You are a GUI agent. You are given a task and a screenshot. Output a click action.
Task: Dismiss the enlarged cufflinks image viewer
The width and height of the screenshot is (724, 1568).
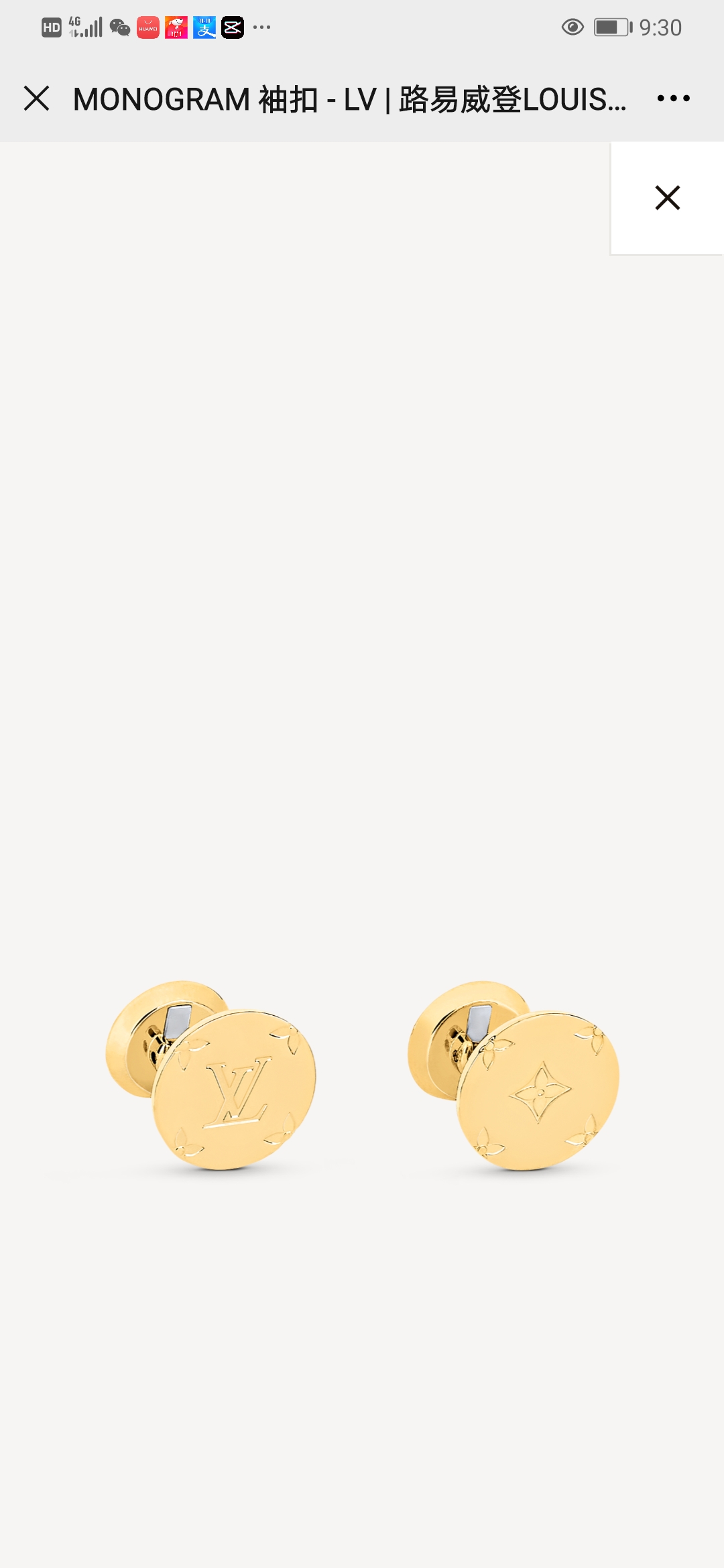pyautogui.click(x=667, y=198)
